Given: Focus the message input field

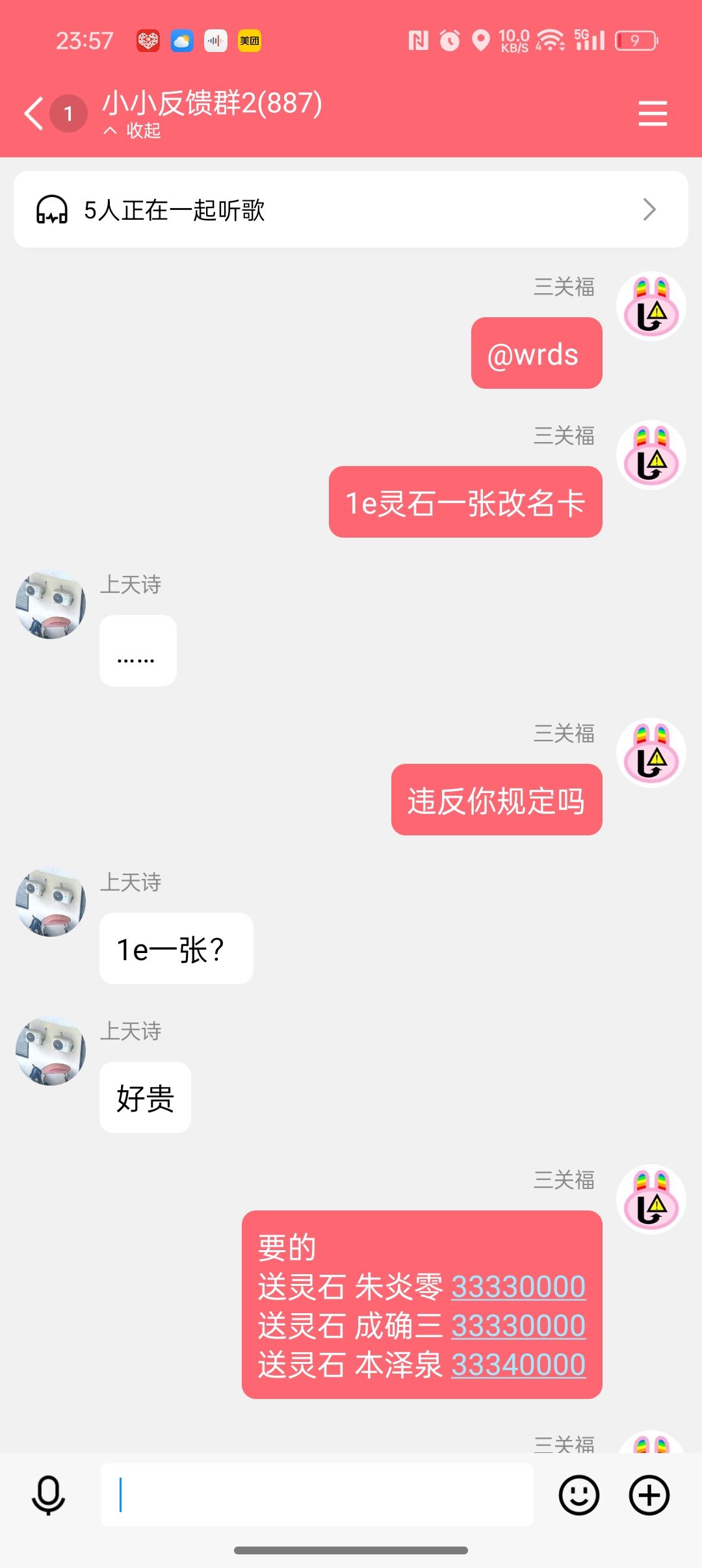Looking at the screenshot, I should 317,1495.
